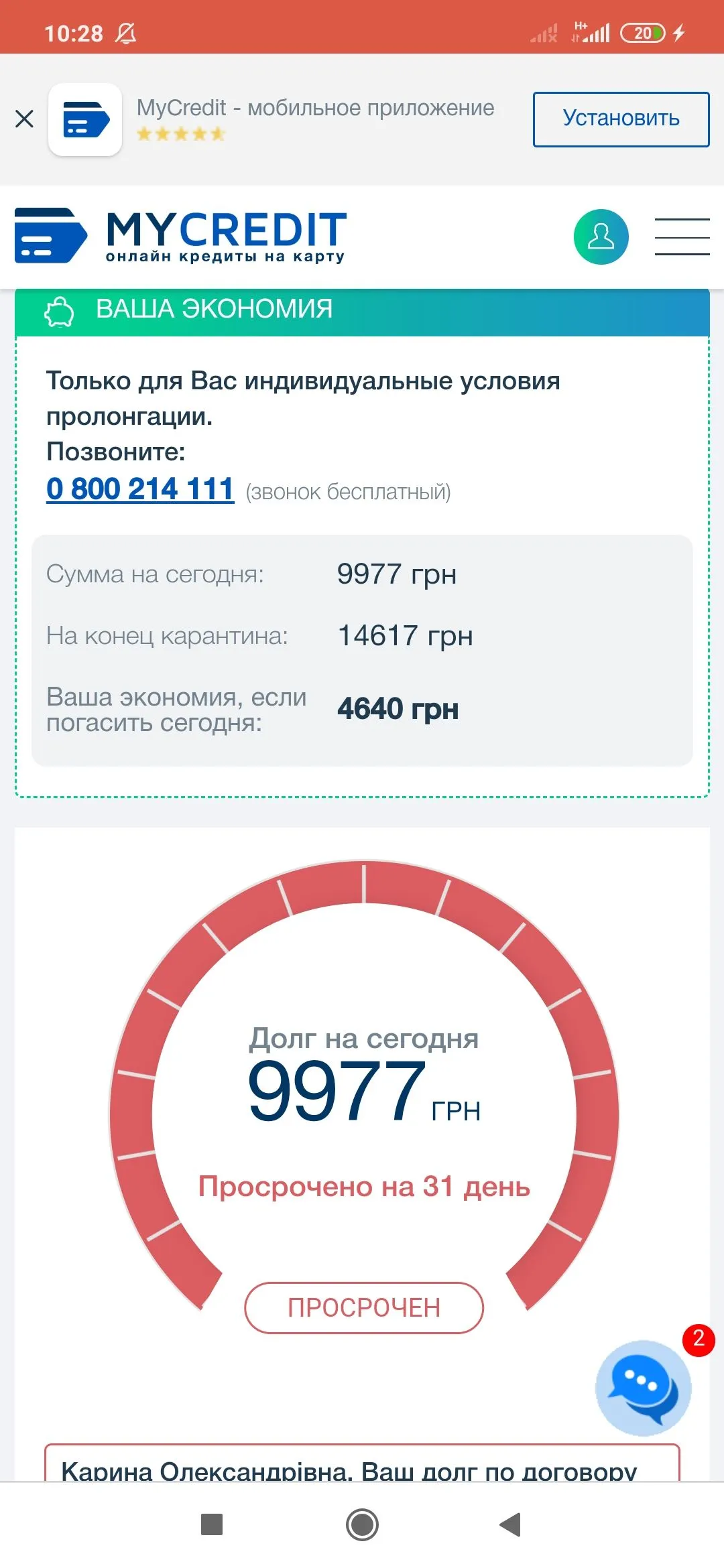Dismiss the MyCredit app install banner
This screenshot has width=724, height=1568.
24,119
